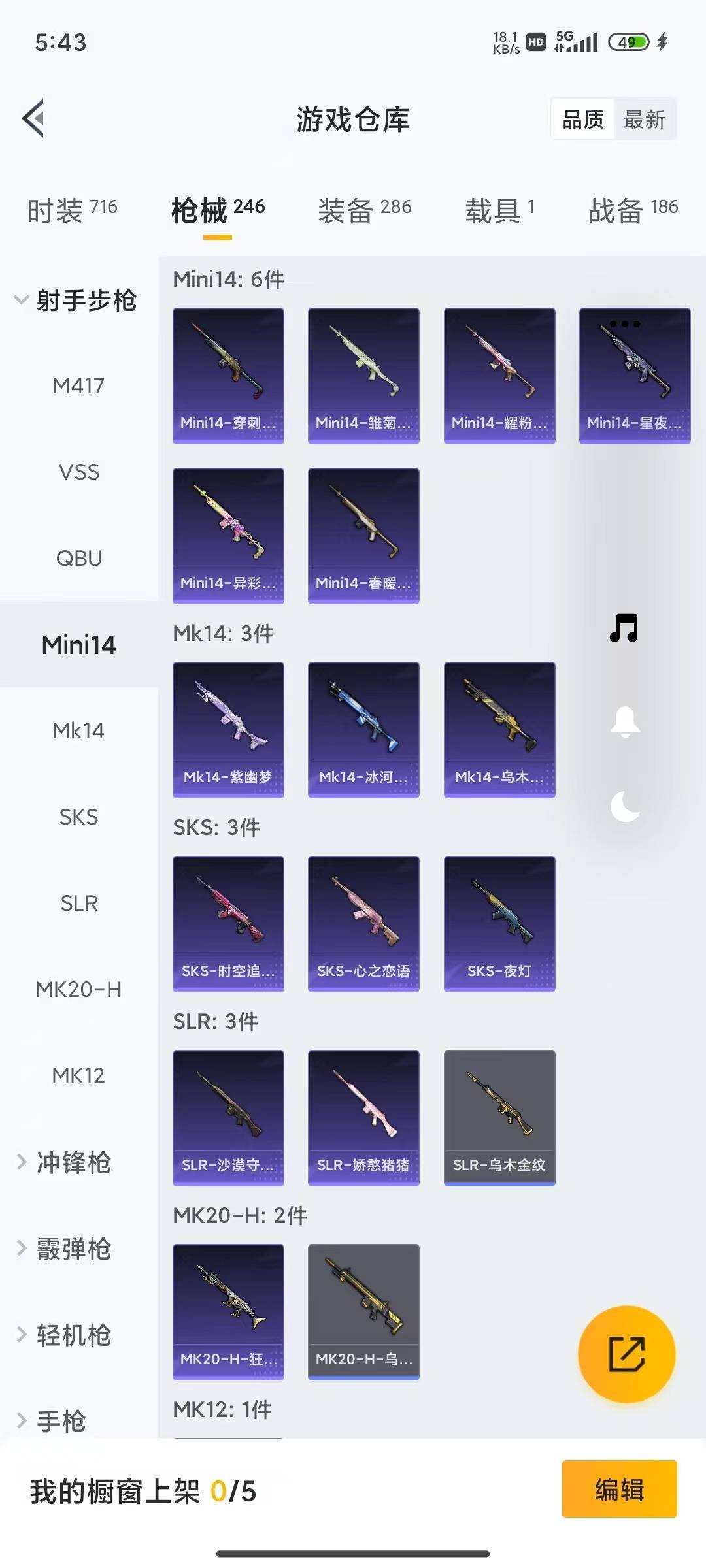The height and width of the screenshot is (1568, 706).
Task: Tap the yellow share floating button
Action: 626,1354
